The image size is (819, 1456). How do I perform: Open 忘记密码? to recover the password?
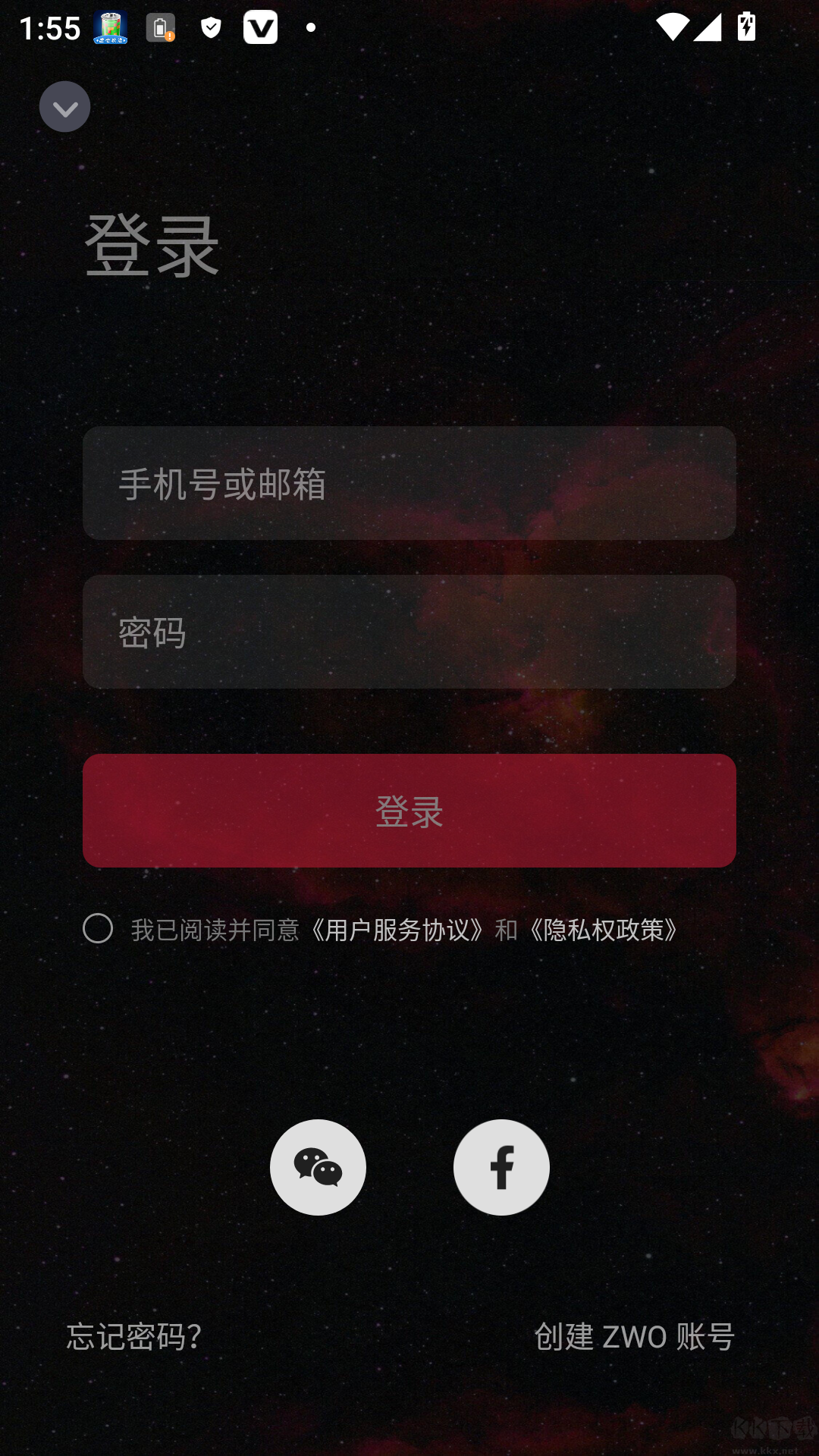(134, 1336)
